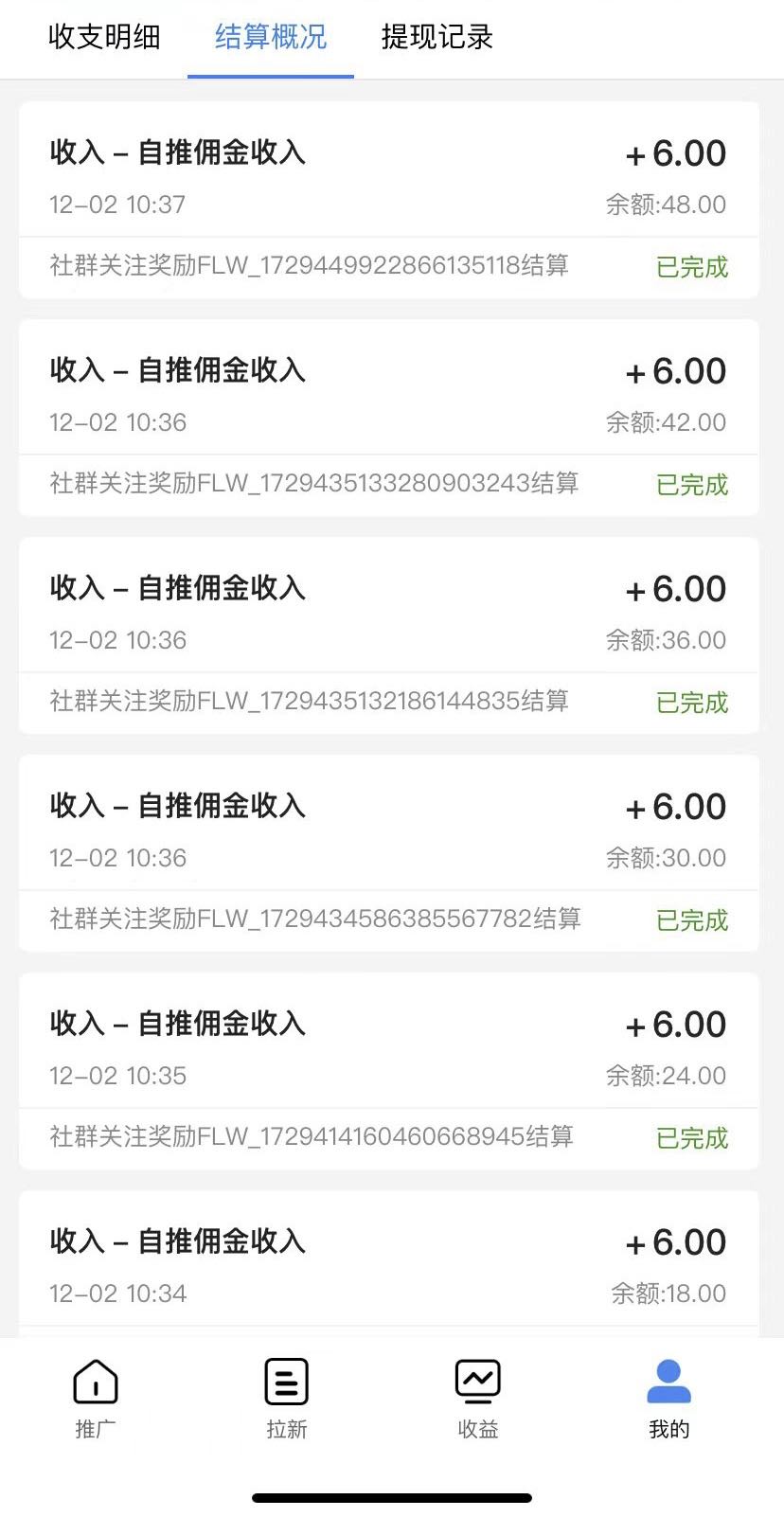View the 10:35 record with balance 24.00
784x1517 pixels.
point(389,1071)
